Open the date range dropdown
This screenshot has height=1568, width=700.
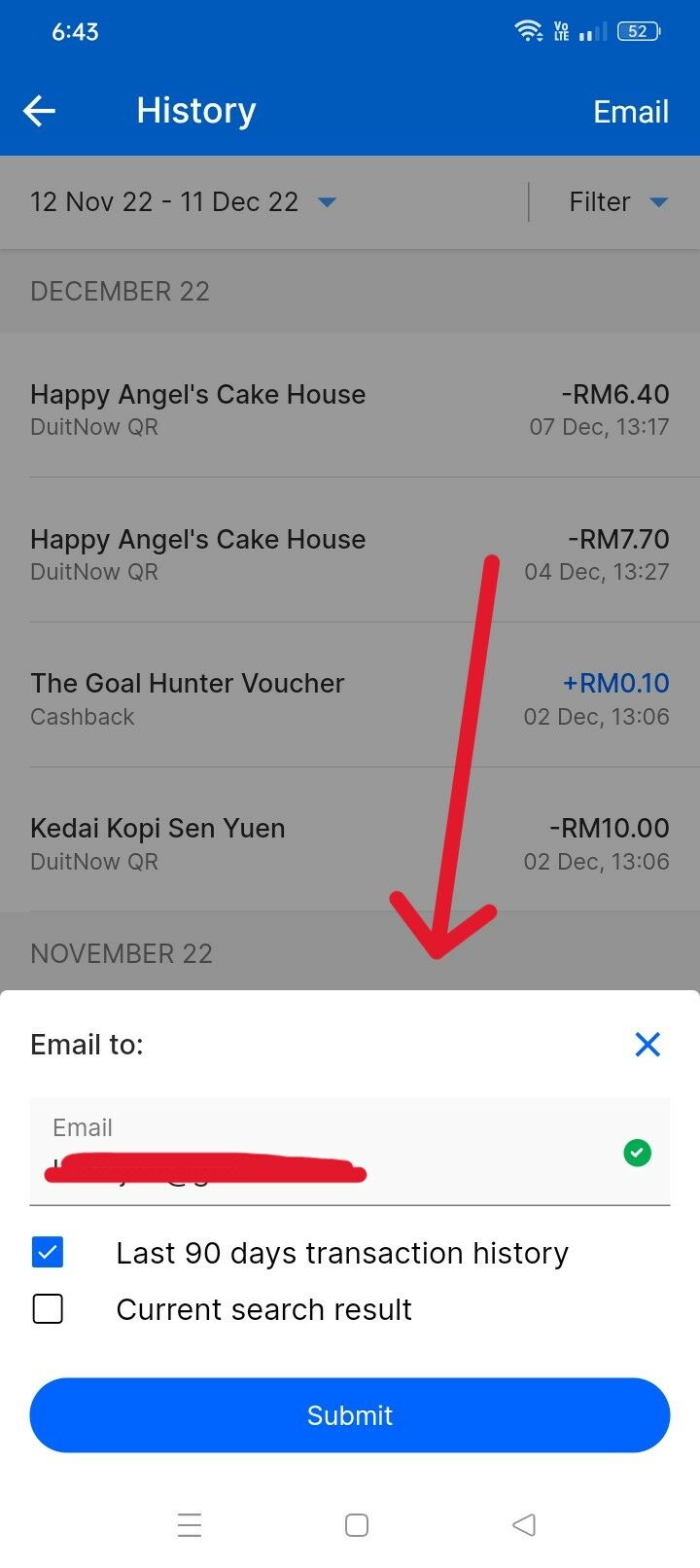click(x=183, y=202)
